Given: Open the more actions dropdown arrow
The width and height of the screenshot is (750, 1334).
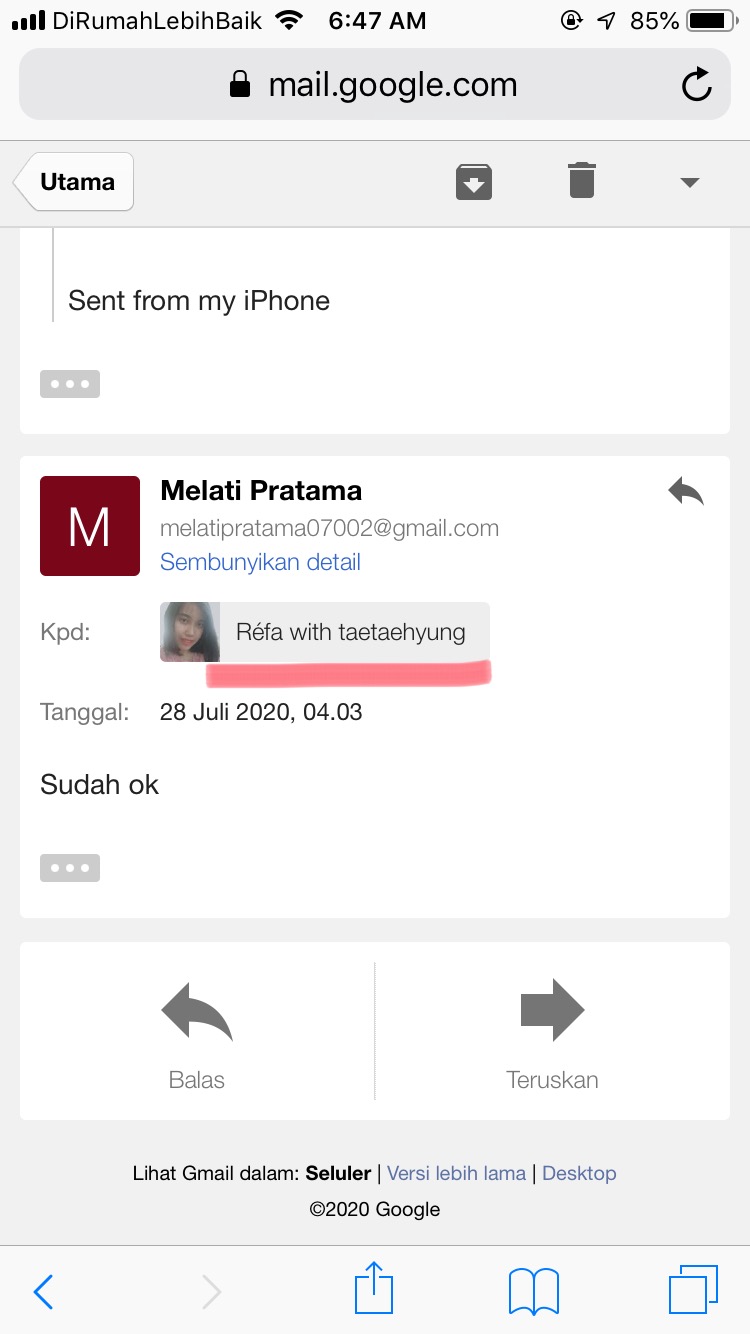Looking at the screenshot, I should (x=689, y=182).
